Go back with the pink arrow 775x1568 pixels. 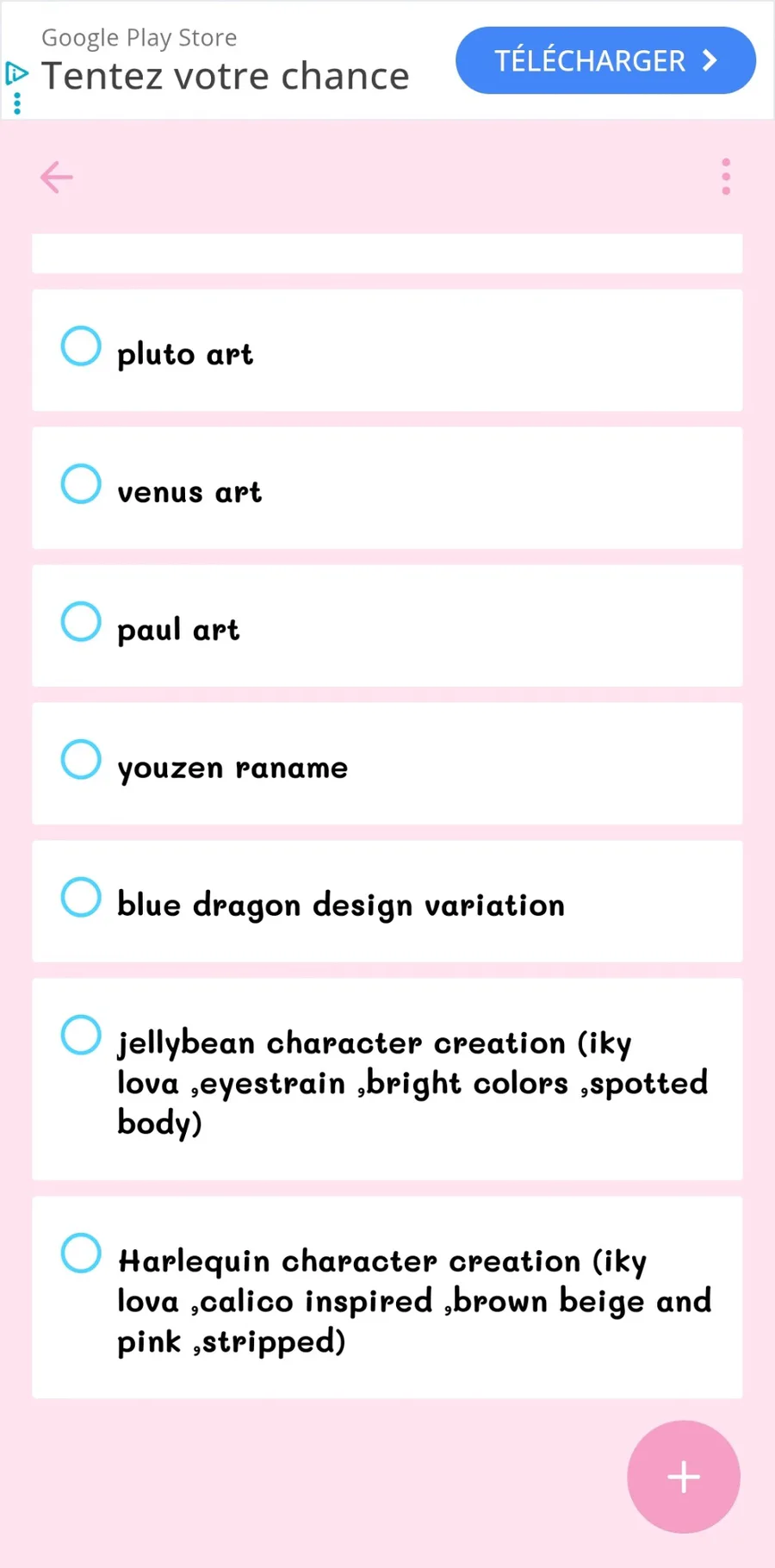pyautogui.click(x=57, y=177)
